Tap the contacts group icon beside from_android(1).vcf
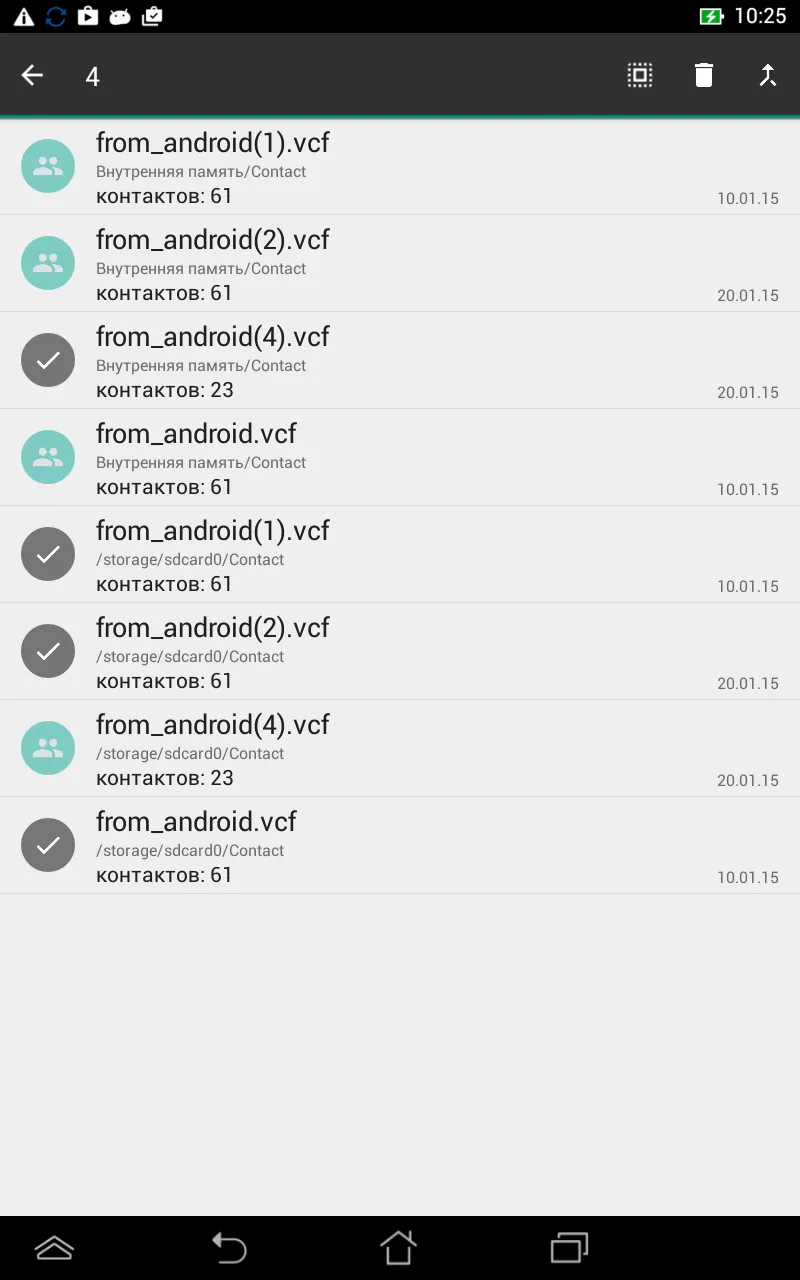Image resolution: width=800 pixels, height=1280 pixels. point(48,165)
